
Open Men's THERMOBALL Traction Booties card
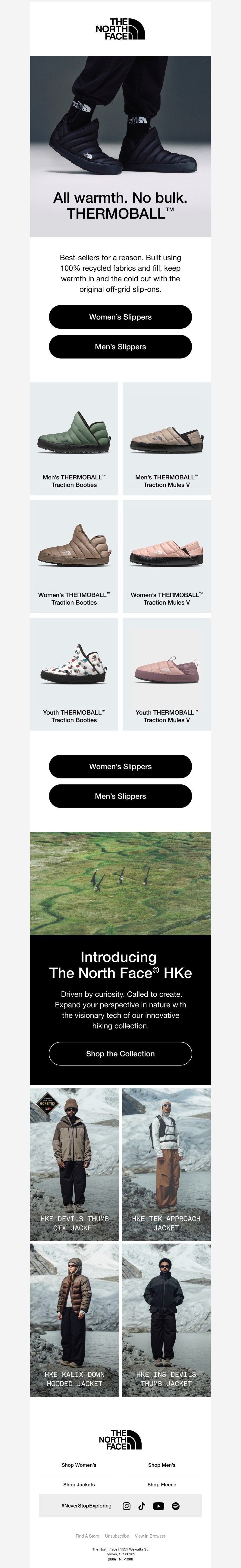point(74,438)
